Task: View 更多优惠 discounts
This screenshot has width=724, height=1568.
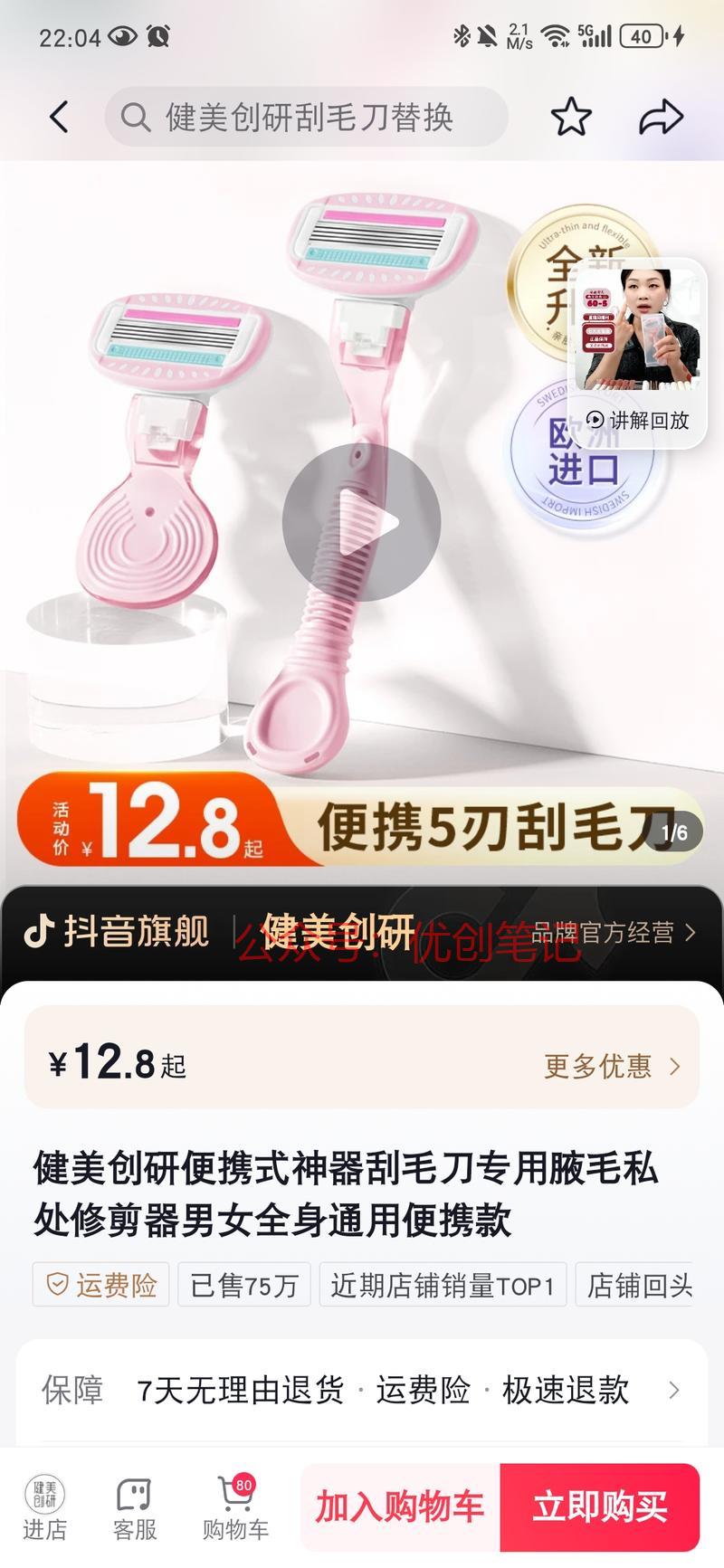Action: coord(611,1066)
